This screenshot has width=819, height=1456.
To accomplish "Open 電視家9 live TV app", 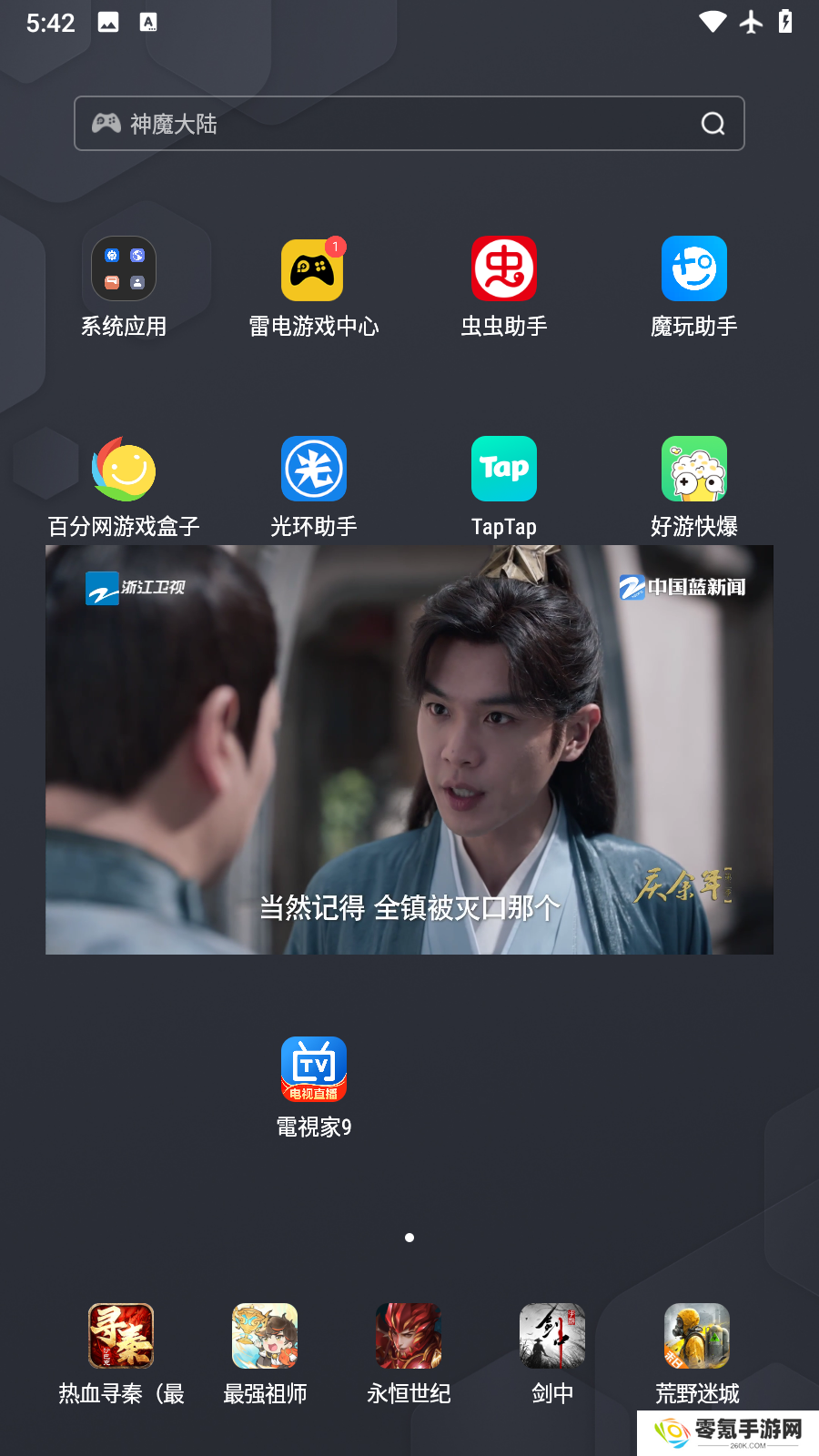I will tap(313, 1070).
